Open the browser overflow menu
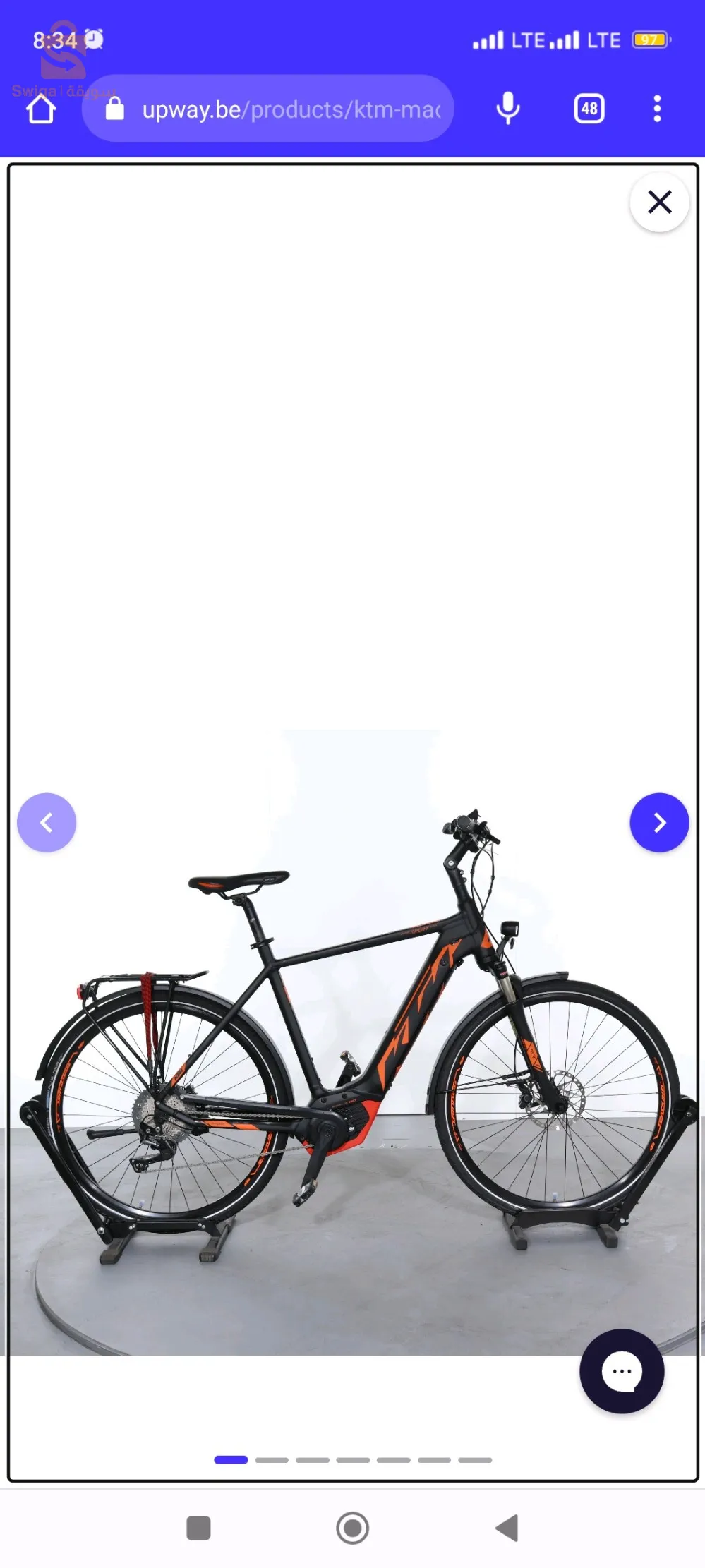This screenshot has width=705, height=1568. (x=657, y=109)
